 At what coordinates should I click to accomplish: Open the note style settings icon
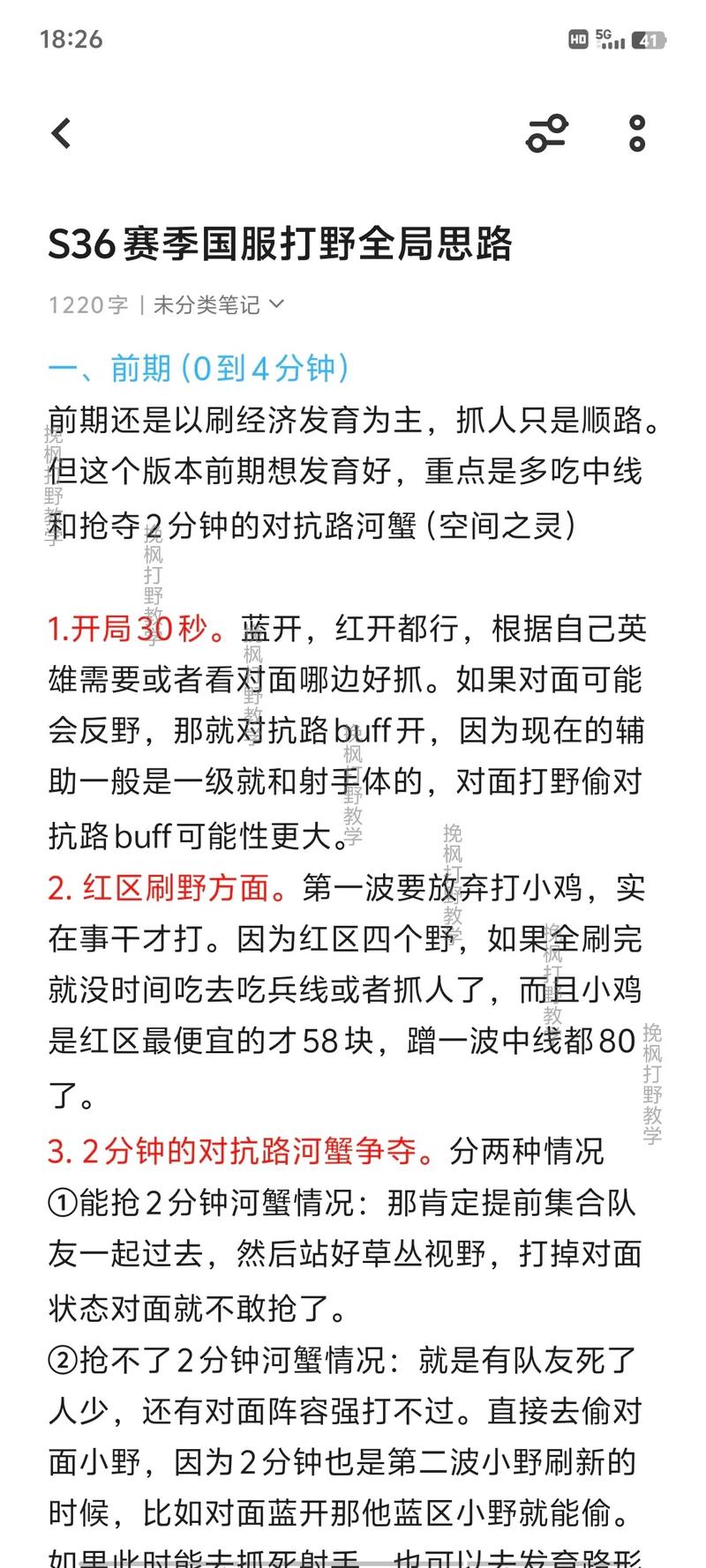point(546,134)
